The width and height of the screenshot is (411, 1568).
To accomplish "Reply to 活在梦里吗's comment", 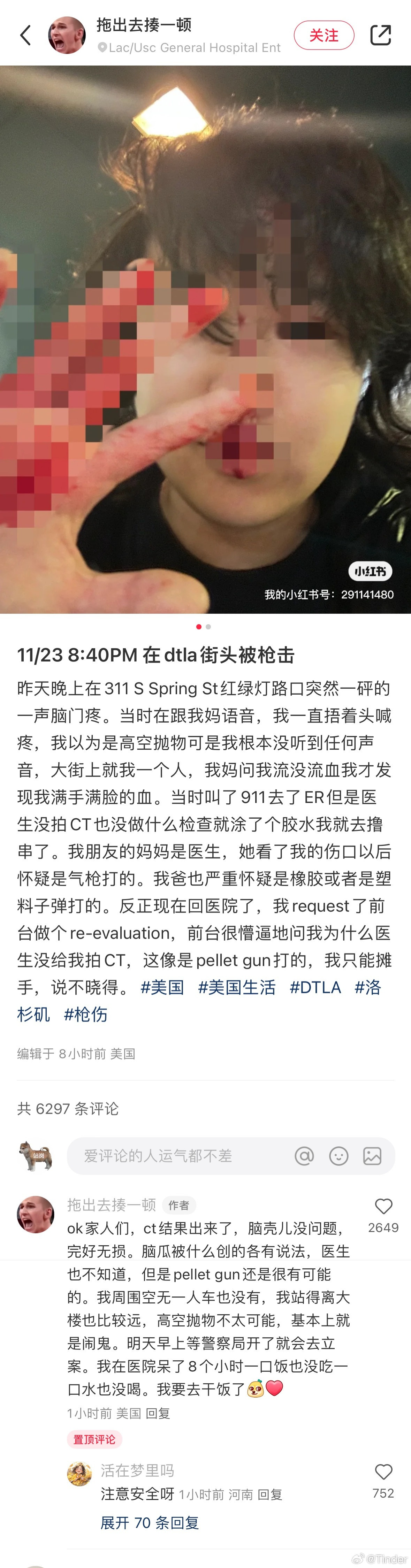I will 269,1494.
